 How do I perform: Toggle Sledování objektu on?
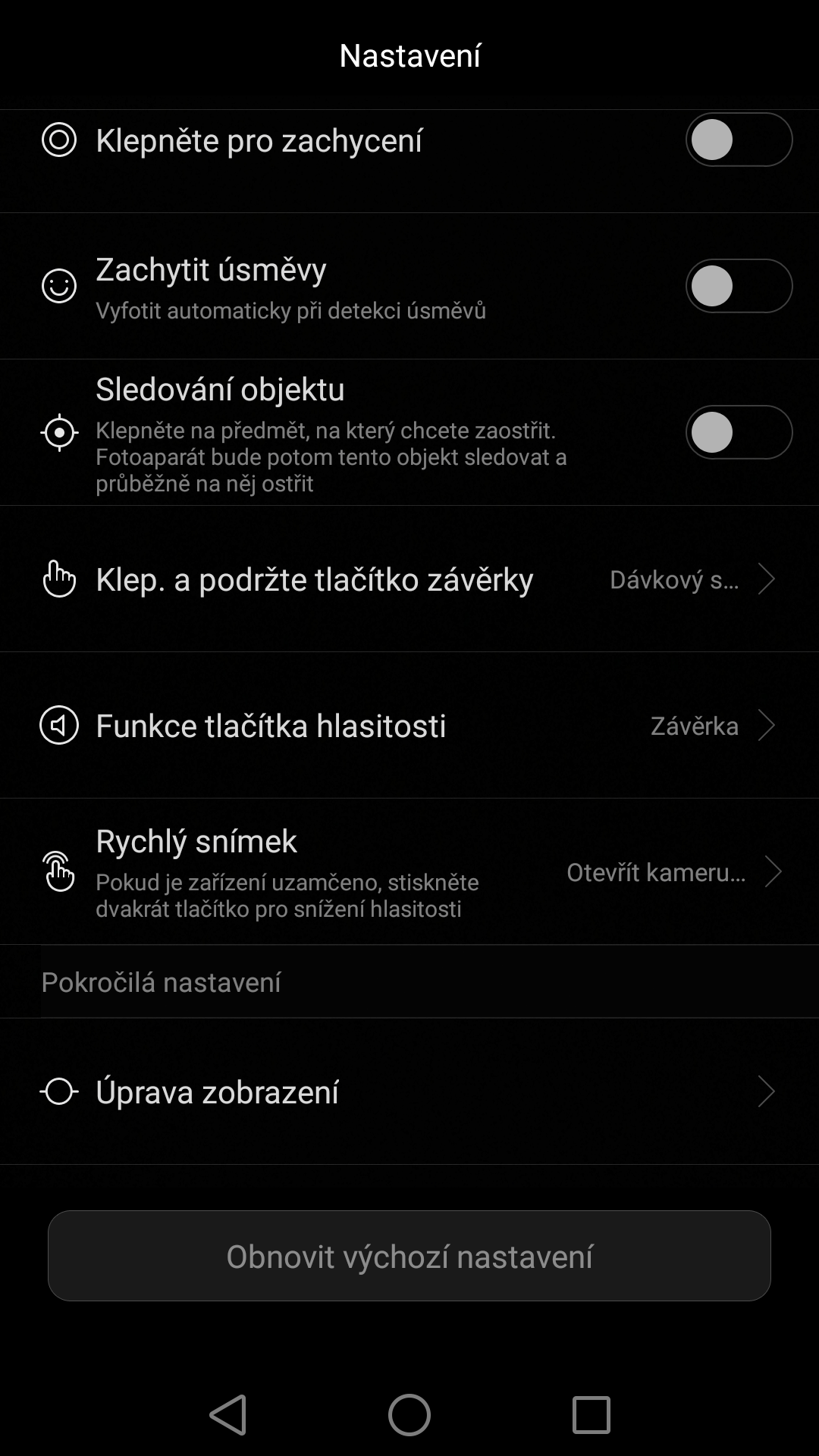739,432
